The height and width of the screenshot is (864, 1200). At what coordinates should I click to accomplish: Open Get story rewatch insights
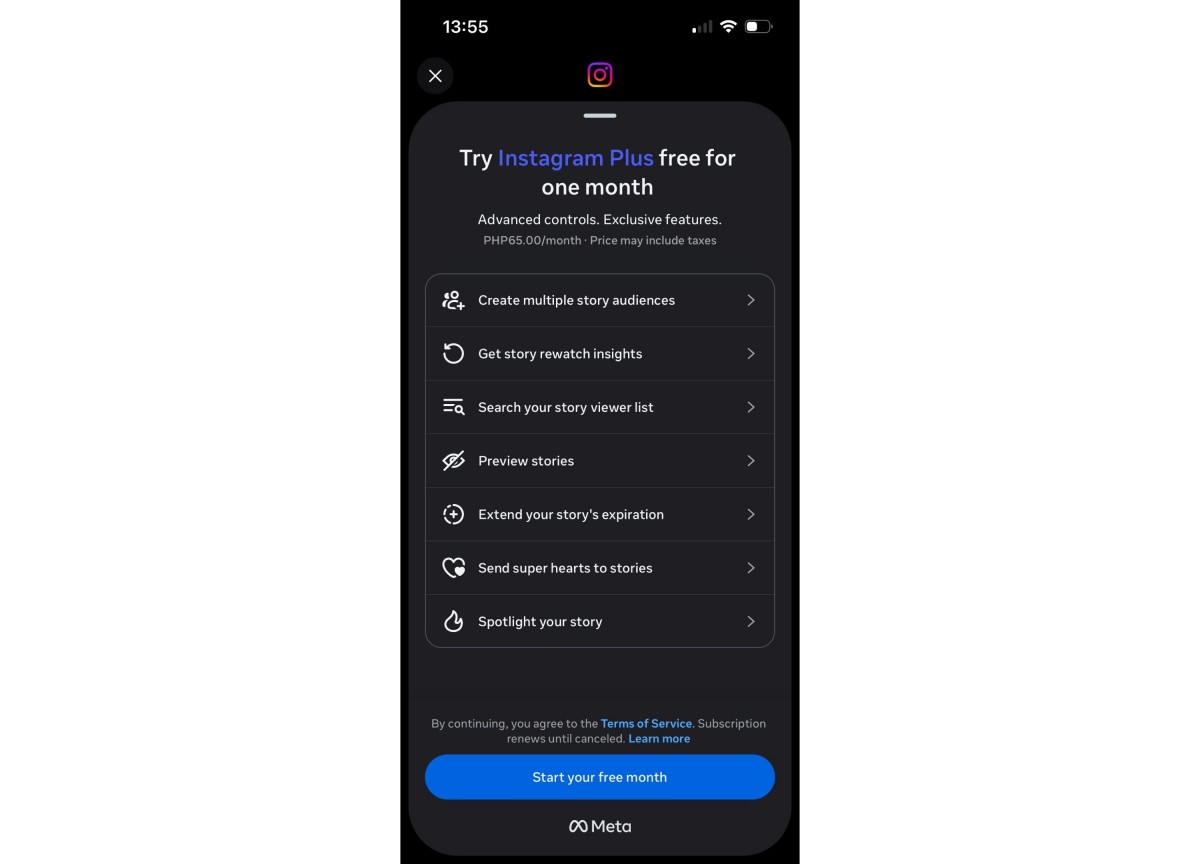[599, 354]
